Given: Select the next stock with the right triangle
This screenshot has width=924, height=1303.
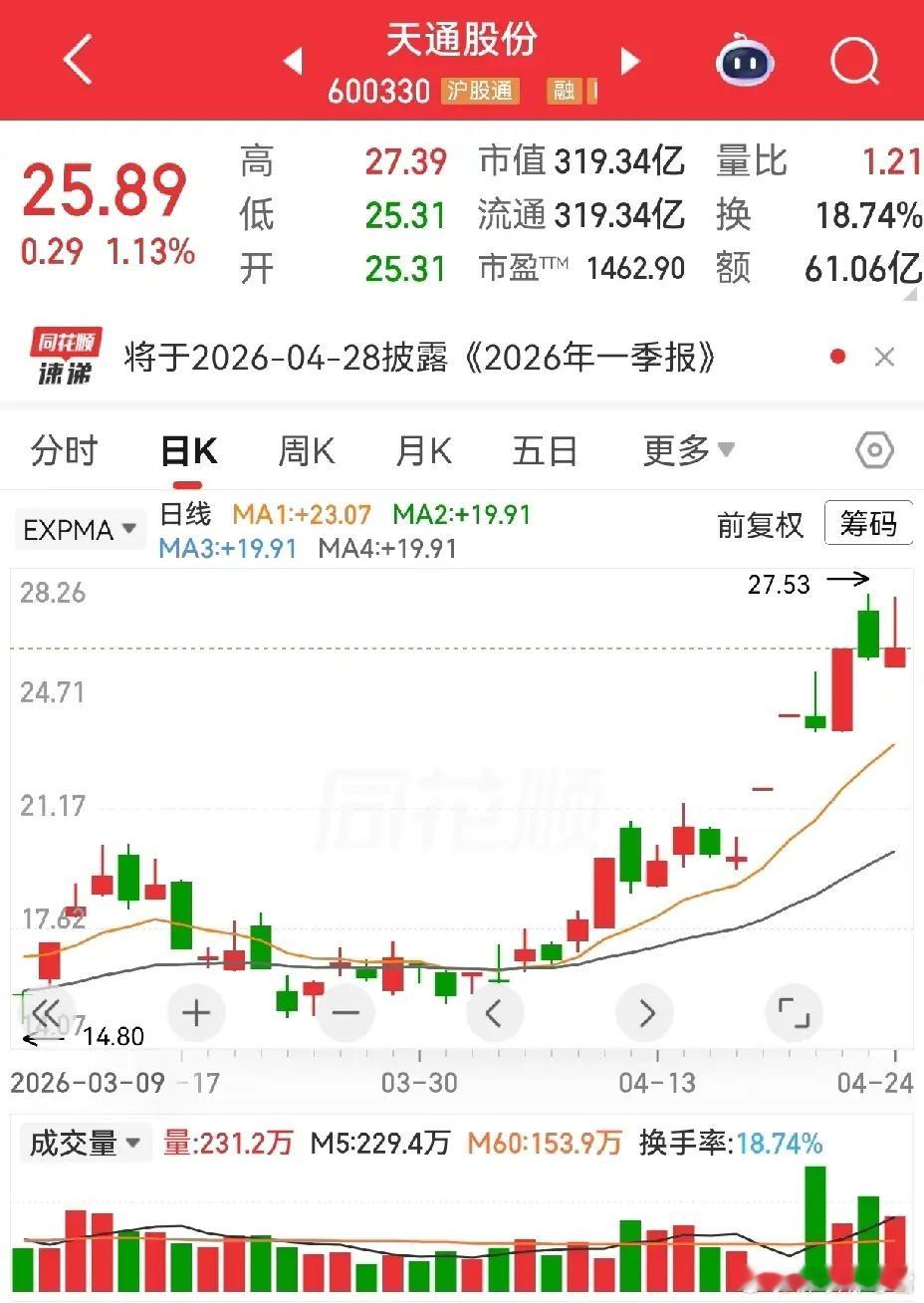Looking at the screenshot, I should [x=629, y=60].
